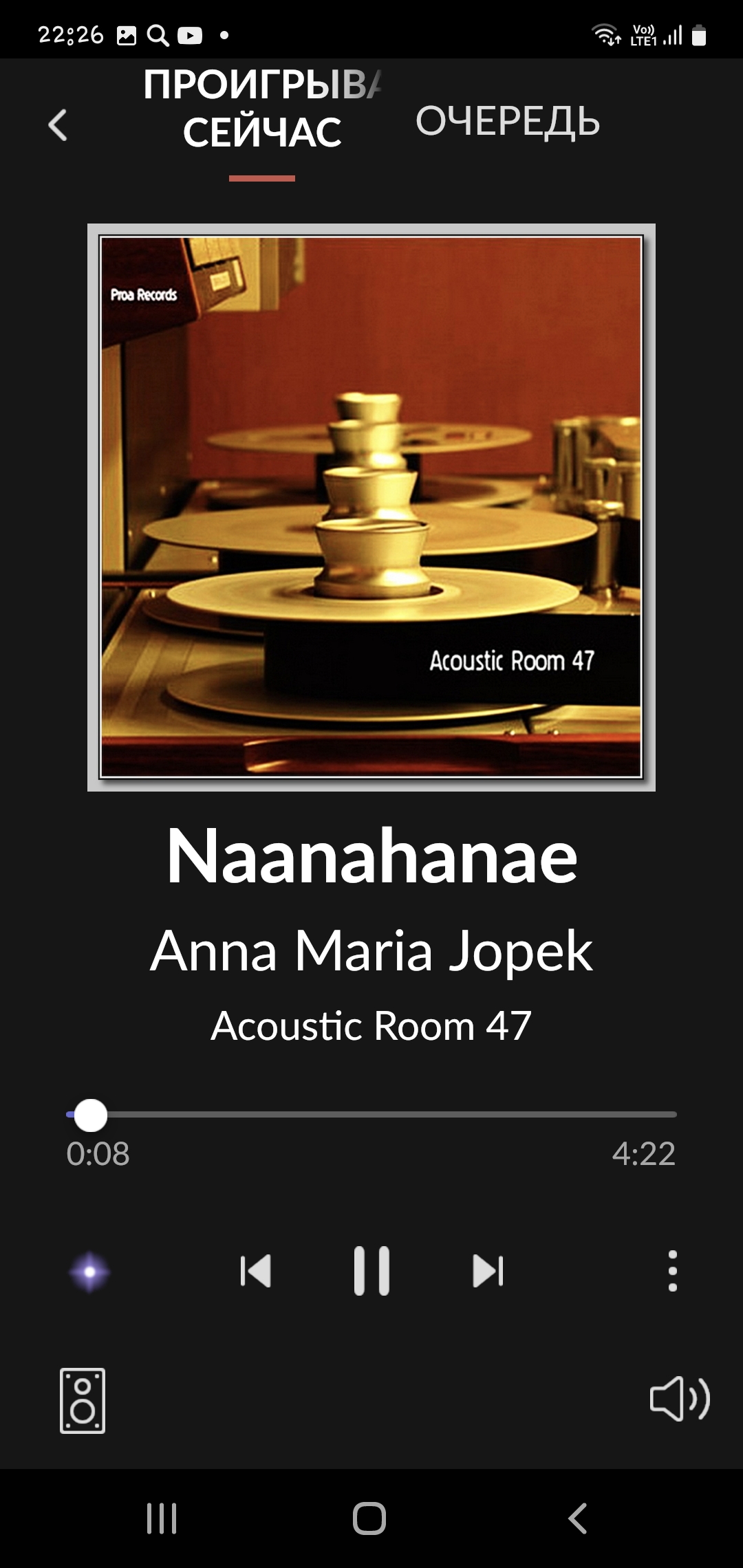Pause the track Naanahanae
Image resolution: width=743 pixels, height=1568 pixels.
click(x=371, y=1271)
